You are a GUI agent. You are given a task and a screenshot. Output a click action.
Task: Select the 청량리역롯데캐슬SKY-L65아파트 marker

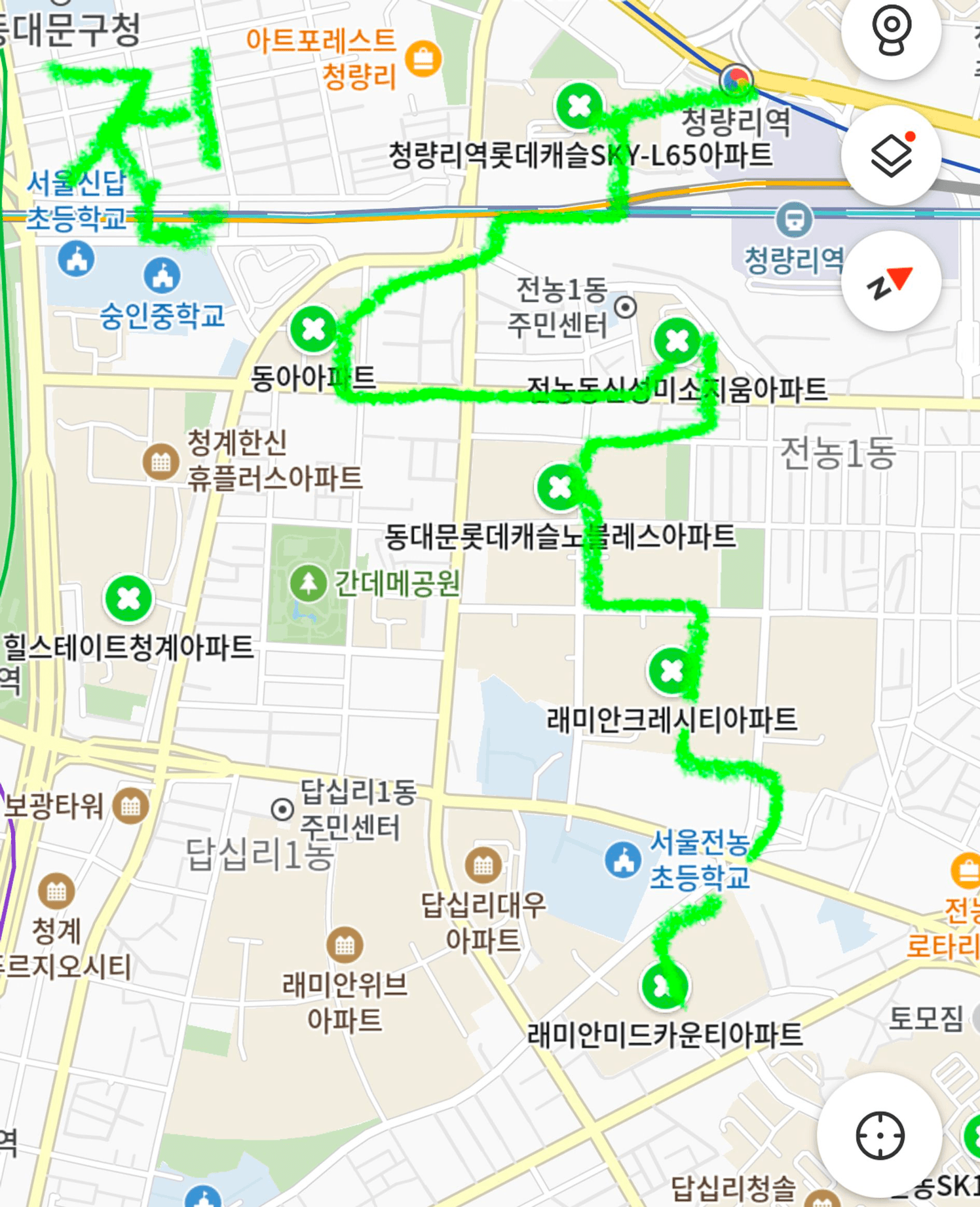(579, 106)
